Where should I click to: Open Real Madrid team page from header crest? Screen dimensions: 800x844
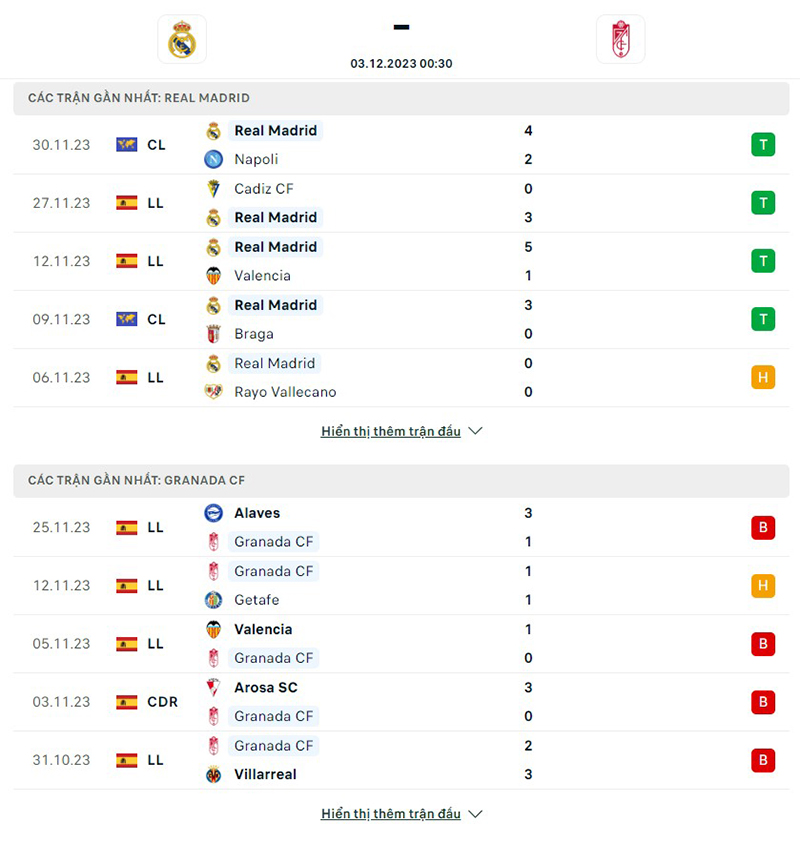182,40
